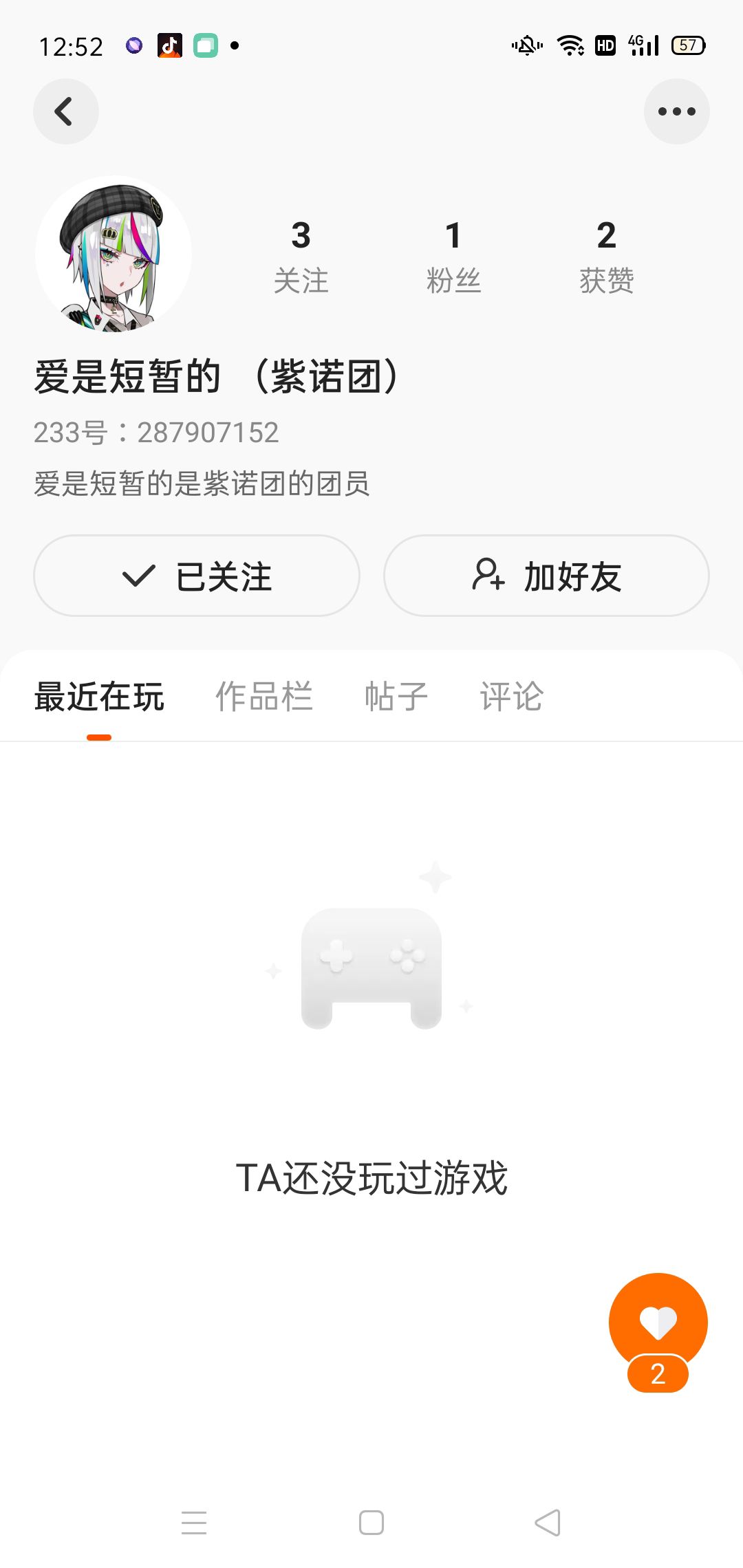
Task: View the 关注 following list
Action: pyautogui.click(x=301, y=256)
